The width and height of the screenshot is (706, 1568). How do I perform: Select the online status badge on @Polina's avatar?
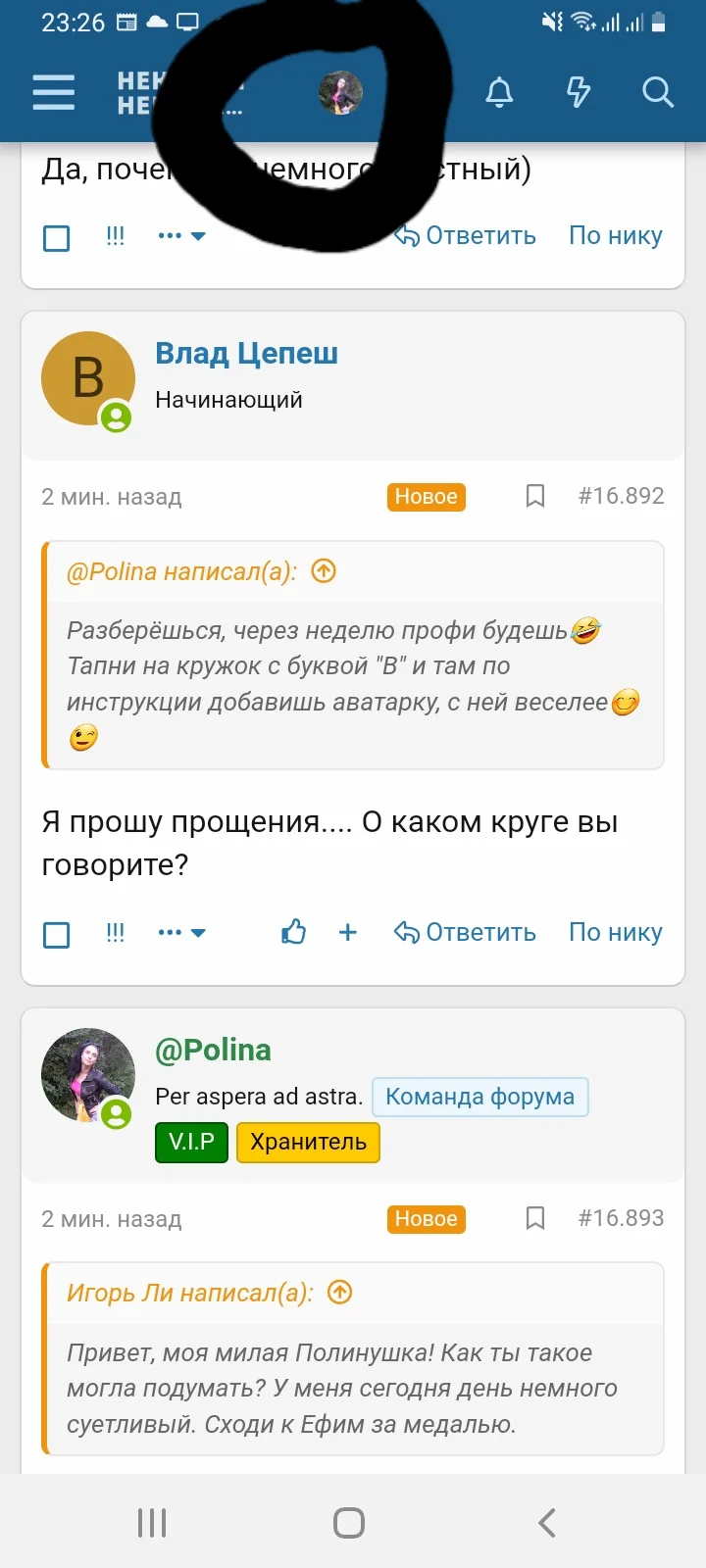coord(118,1113)
